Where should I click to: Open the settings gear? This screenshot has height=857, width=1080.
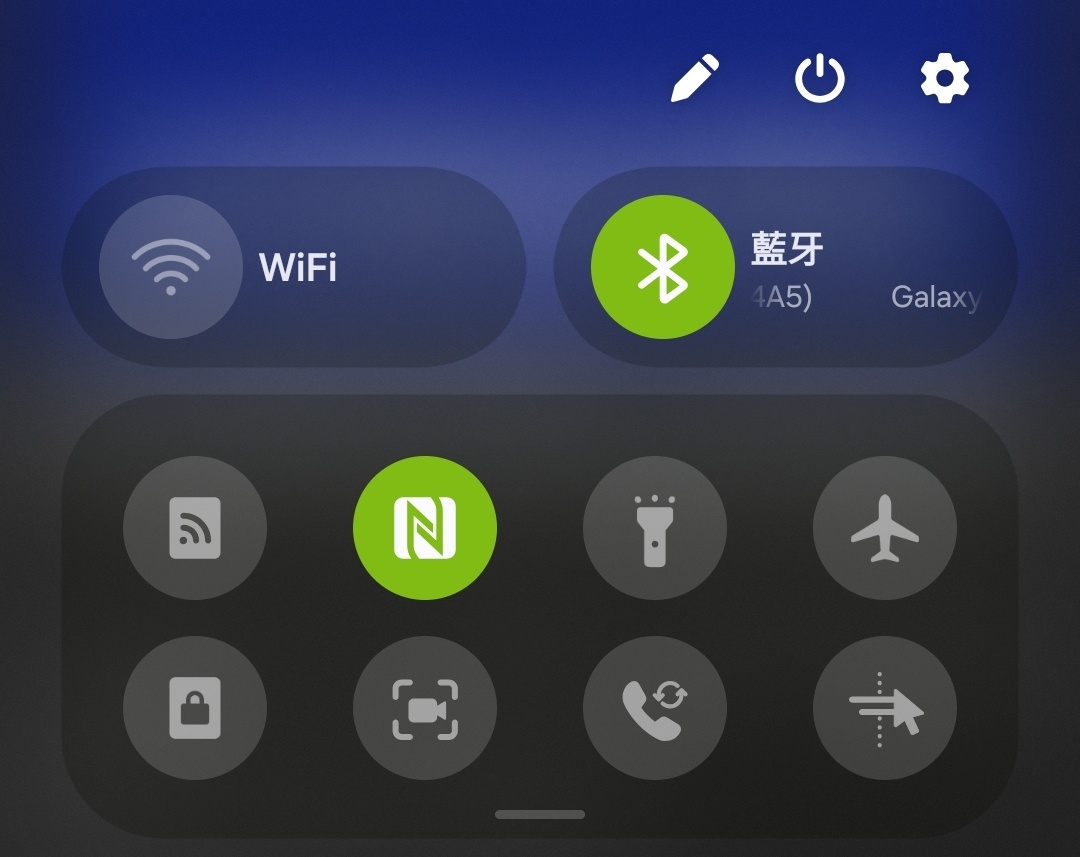click(945, 79)
